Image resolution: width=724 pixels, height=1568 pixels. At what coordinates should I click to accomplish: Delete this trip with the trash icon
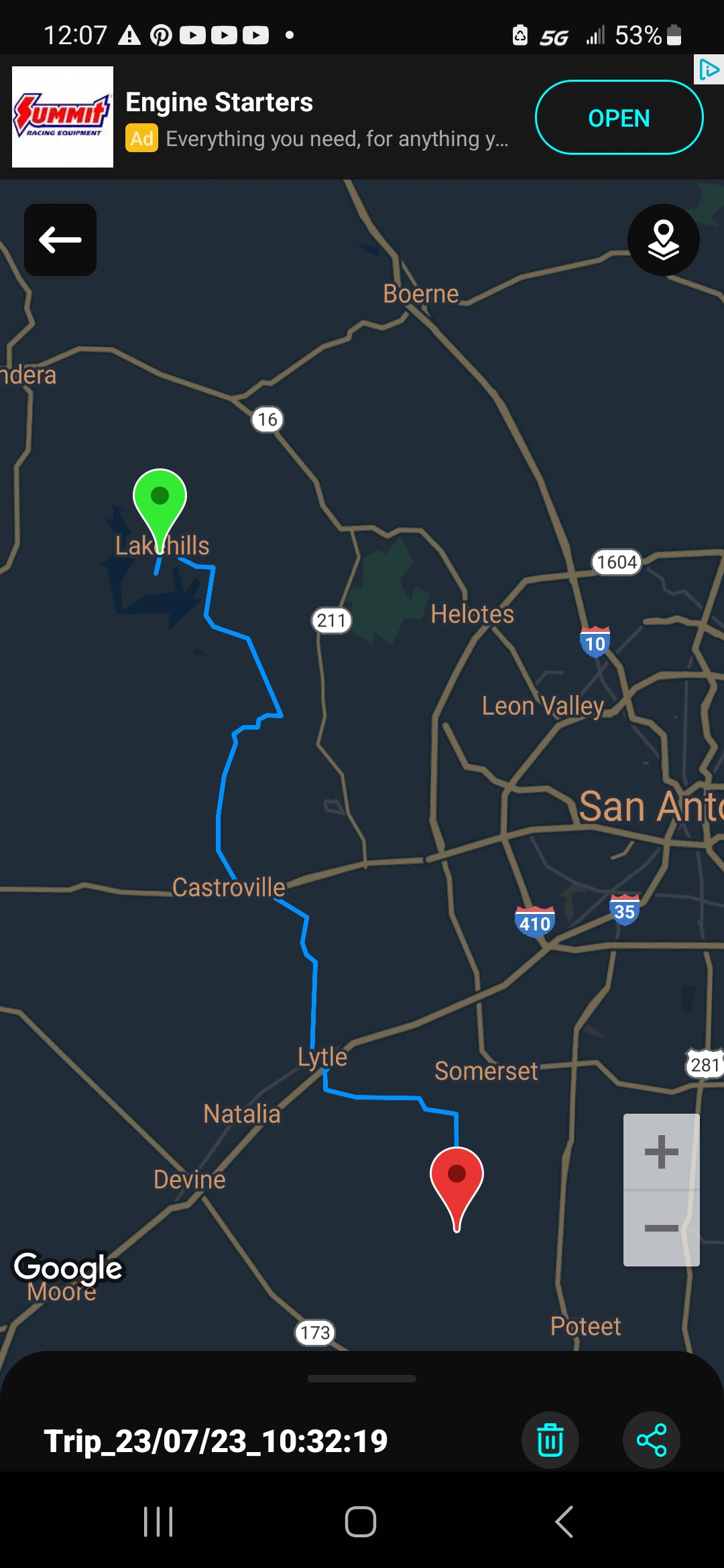click(x=550, y=1440)
